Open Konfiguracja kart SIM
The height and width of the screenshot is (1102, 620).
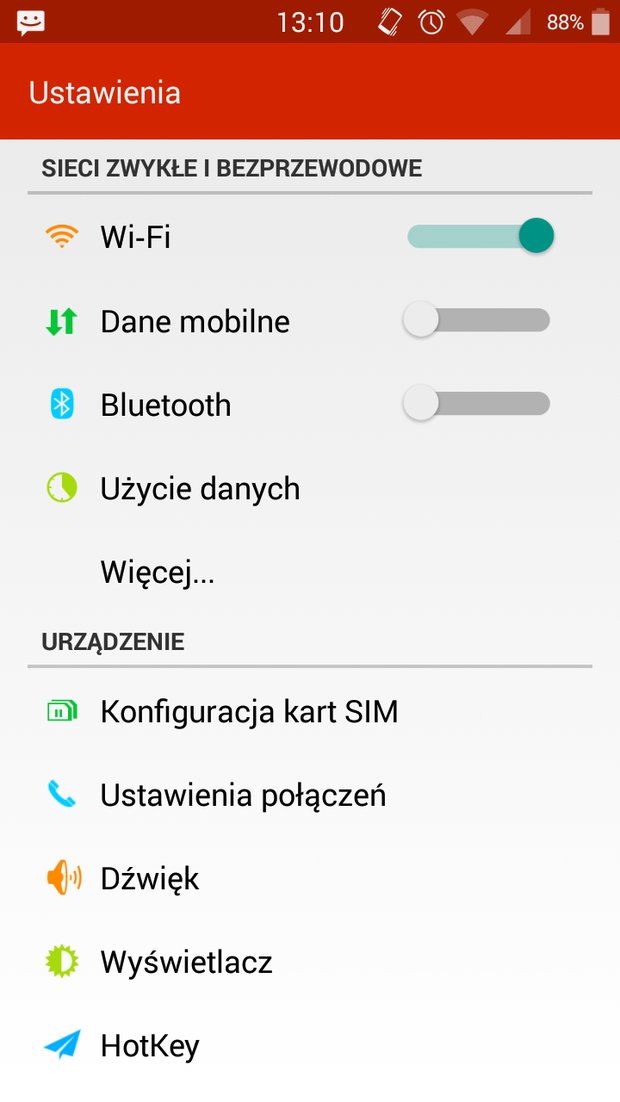pos(310,711)
